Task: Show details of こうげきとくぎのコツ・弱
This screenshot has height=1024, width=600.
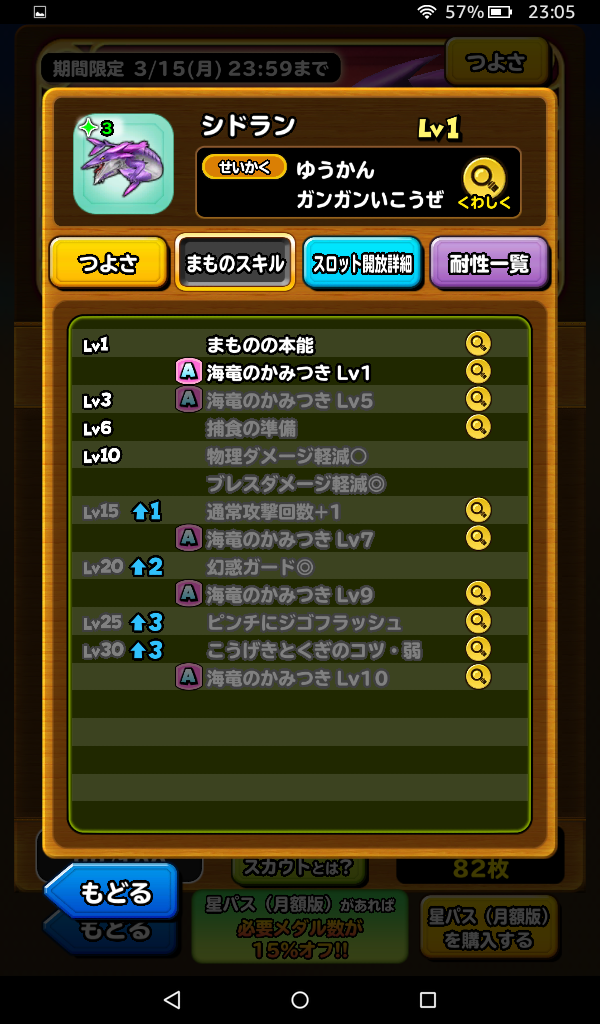Action: (479, 650)
